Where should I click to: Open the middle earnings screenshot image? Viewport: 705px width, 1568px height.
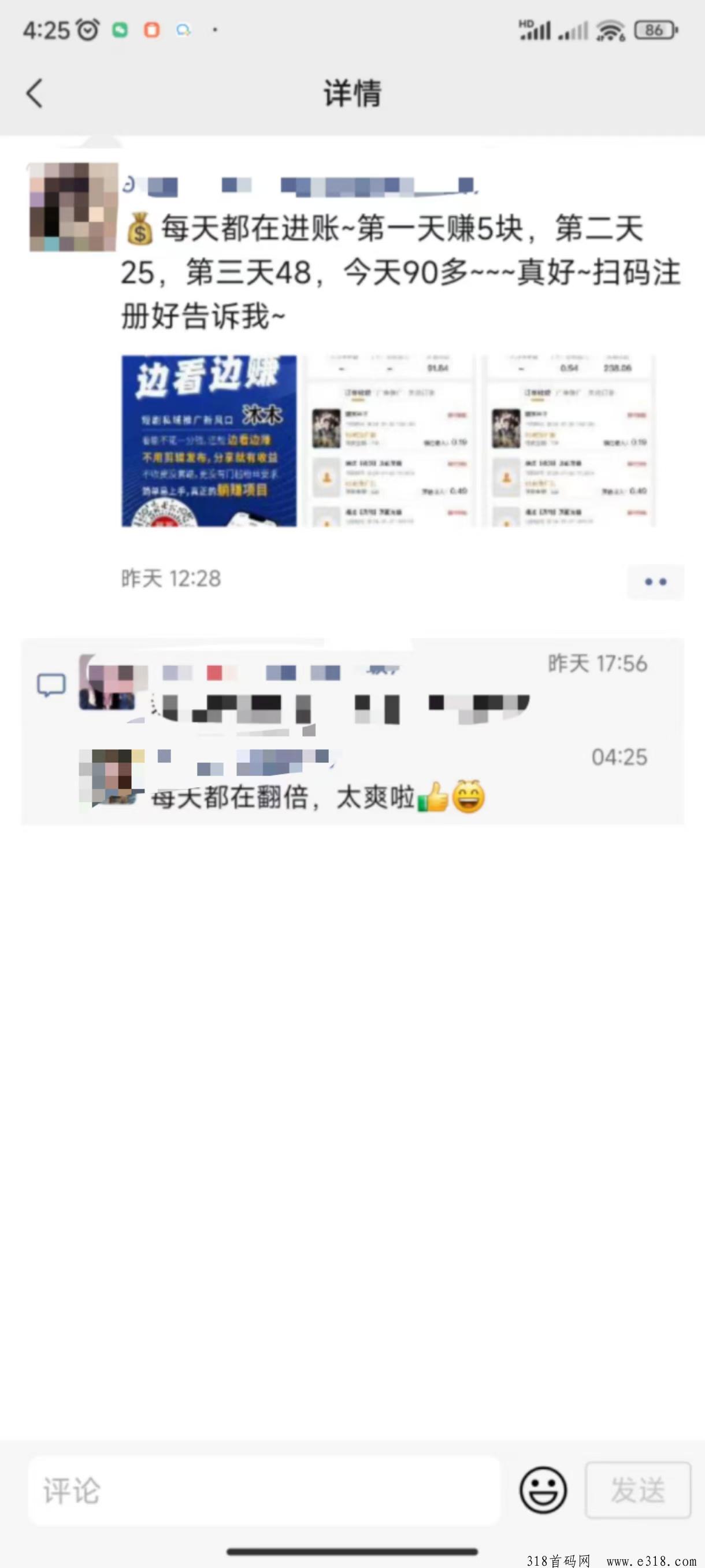click(389, 442)
